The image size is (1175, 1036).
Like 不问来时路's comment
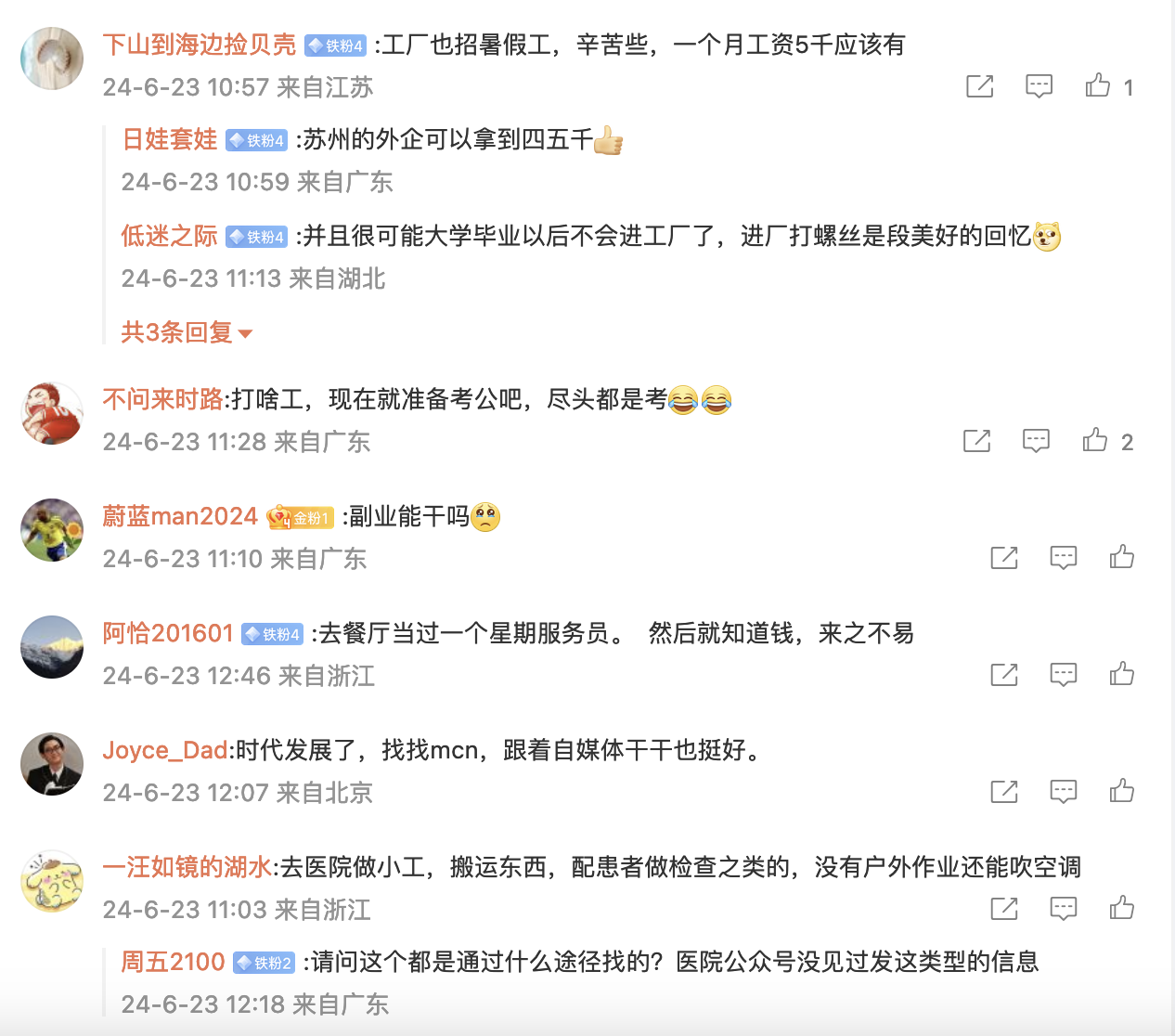1095,441
